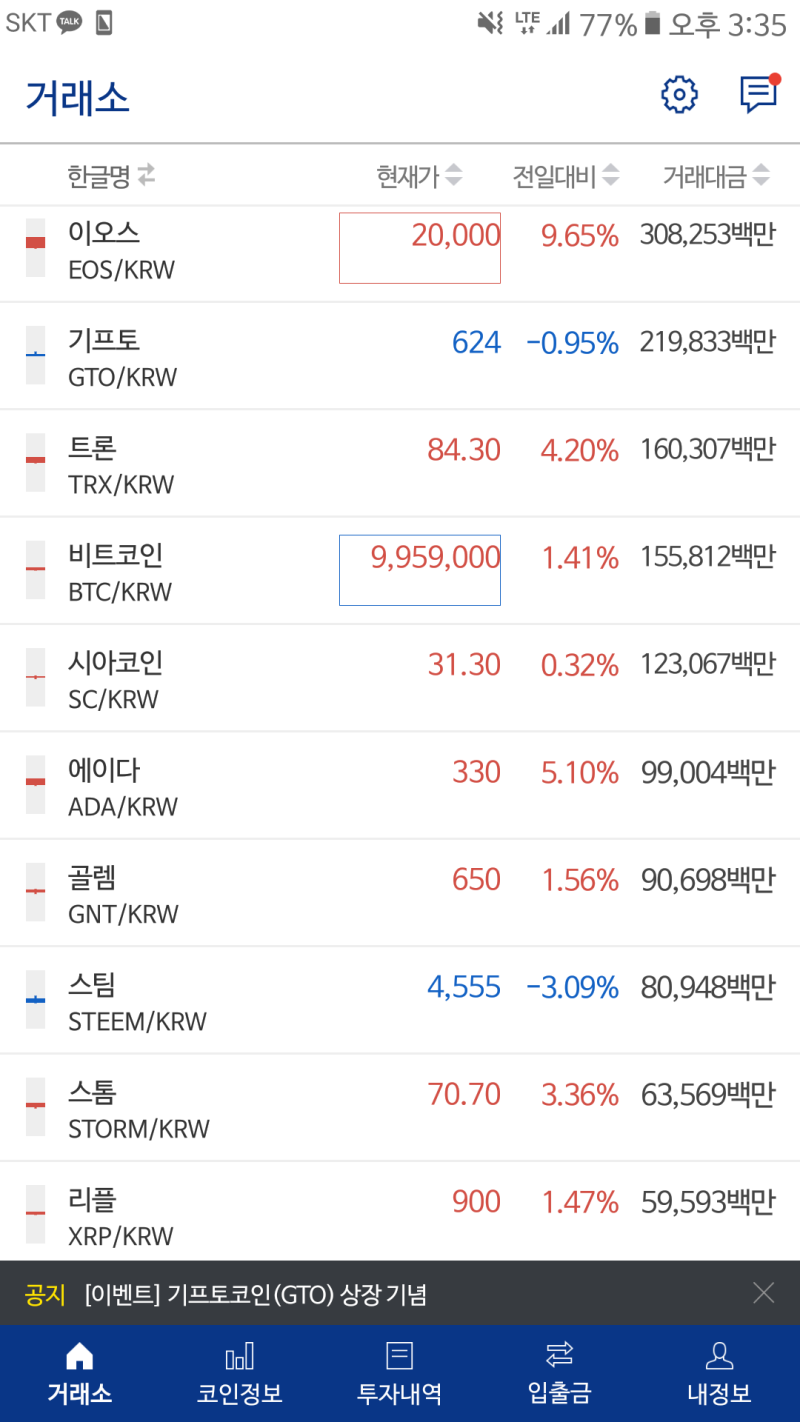Select the 리플 XRP/KRW row
800x1422 pixels.
pyautogui.click(x=400, y=1216)
